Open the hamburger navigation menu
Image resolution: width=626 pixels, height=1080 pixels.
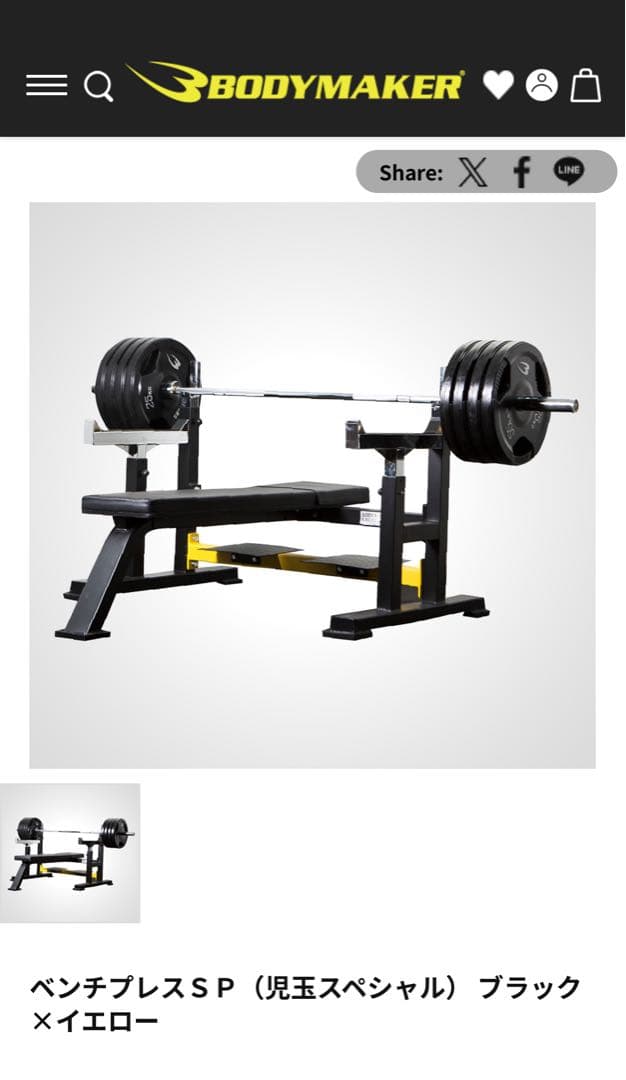point(46,86)
